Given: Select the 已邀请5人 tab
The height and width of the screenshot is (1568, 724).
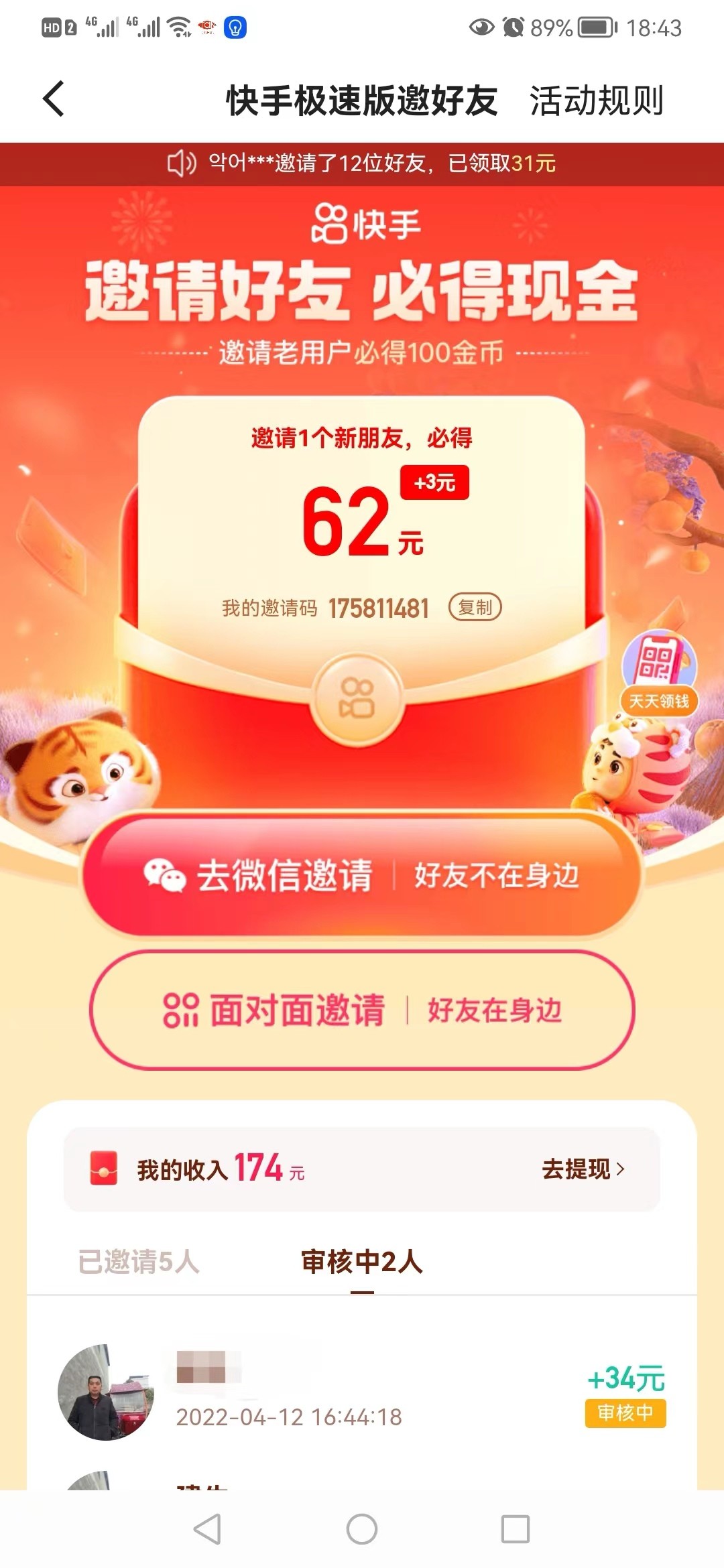Looking at the screenshot, I should tap(139, 1263).
